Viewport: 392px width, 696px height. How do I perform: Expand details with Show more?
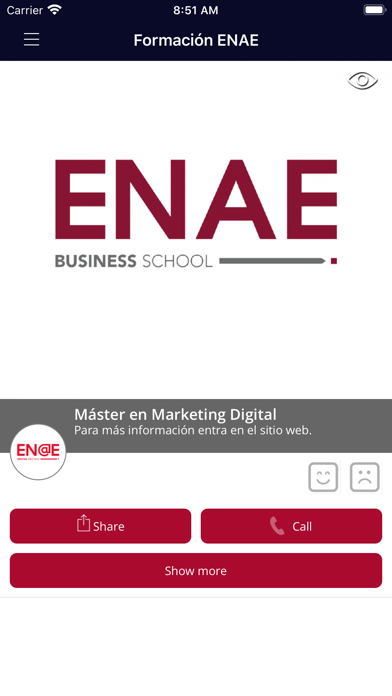click(196, 570)
